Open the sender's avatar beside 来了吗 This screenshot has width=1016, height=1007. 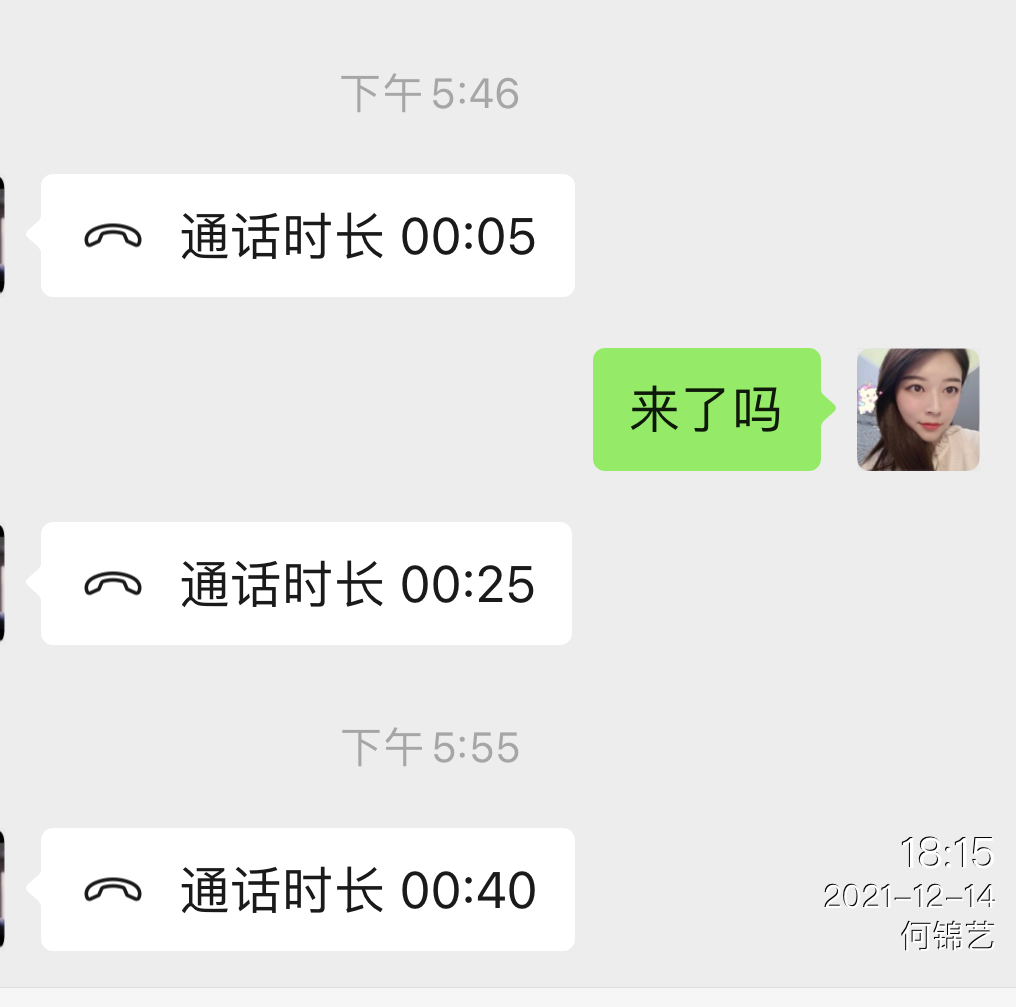click(918, 410)
